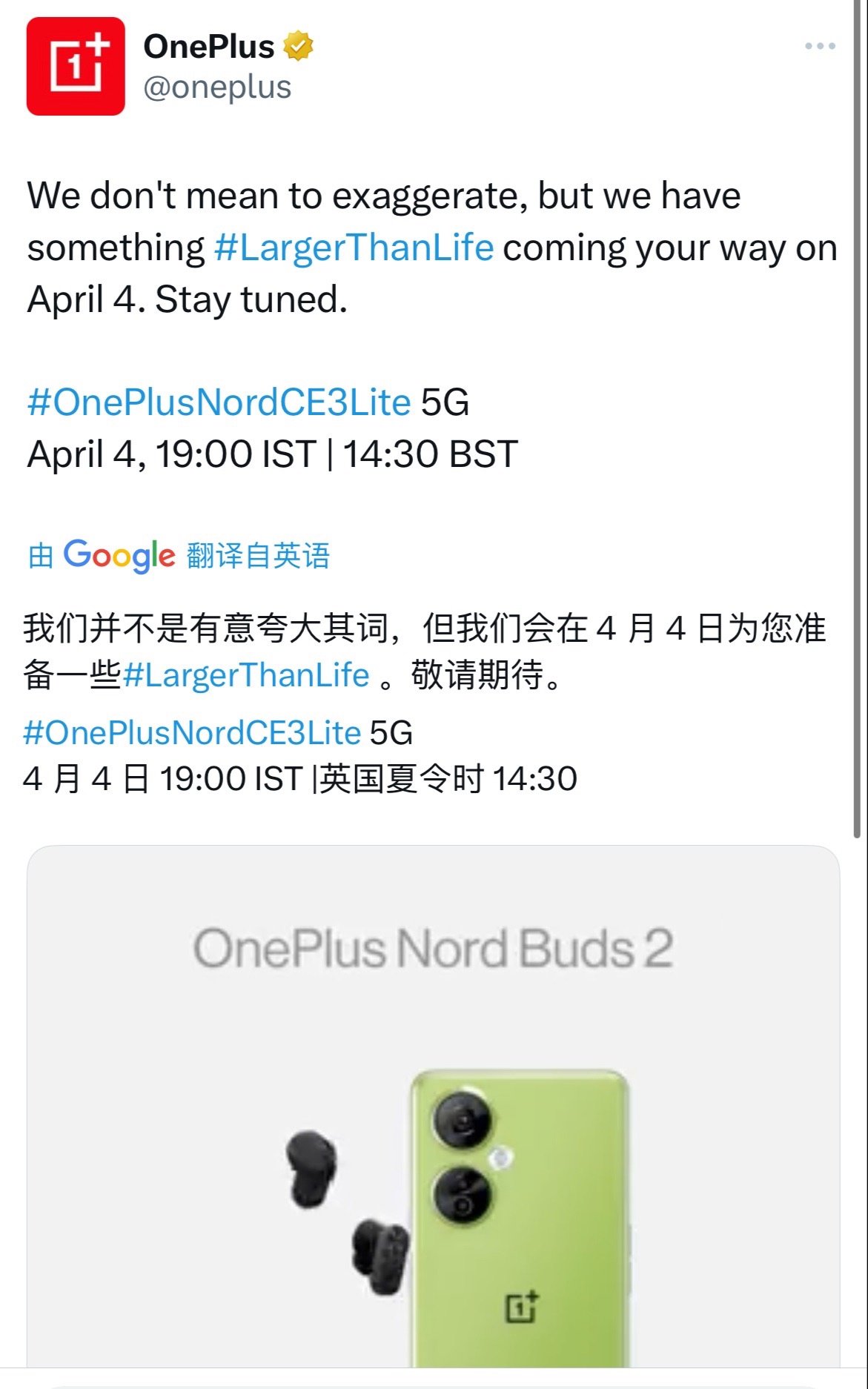
Task: Open the OnePlus profile avatar
Action: pos(76,66)
